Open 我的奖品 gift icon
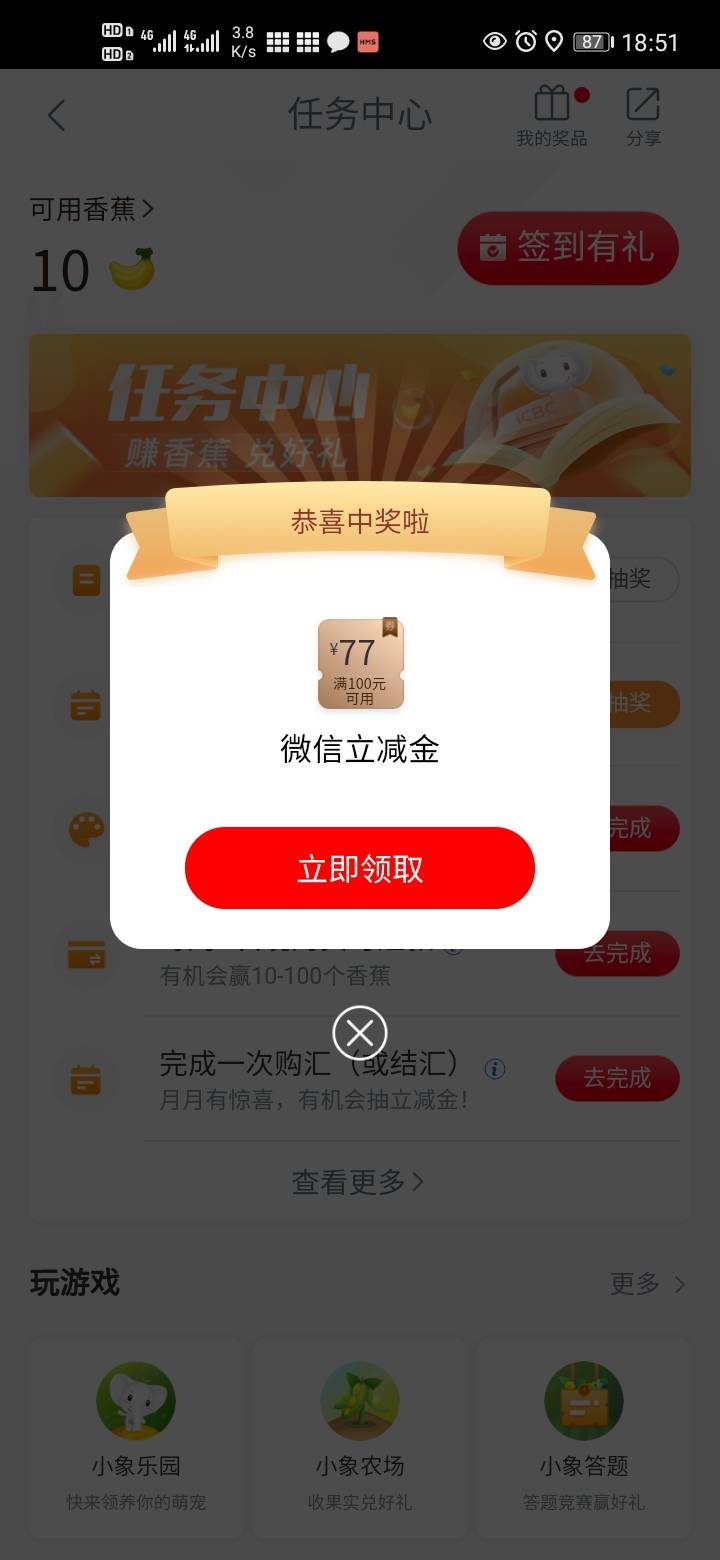Screen dimensions: 720x1560 point(552,117)
